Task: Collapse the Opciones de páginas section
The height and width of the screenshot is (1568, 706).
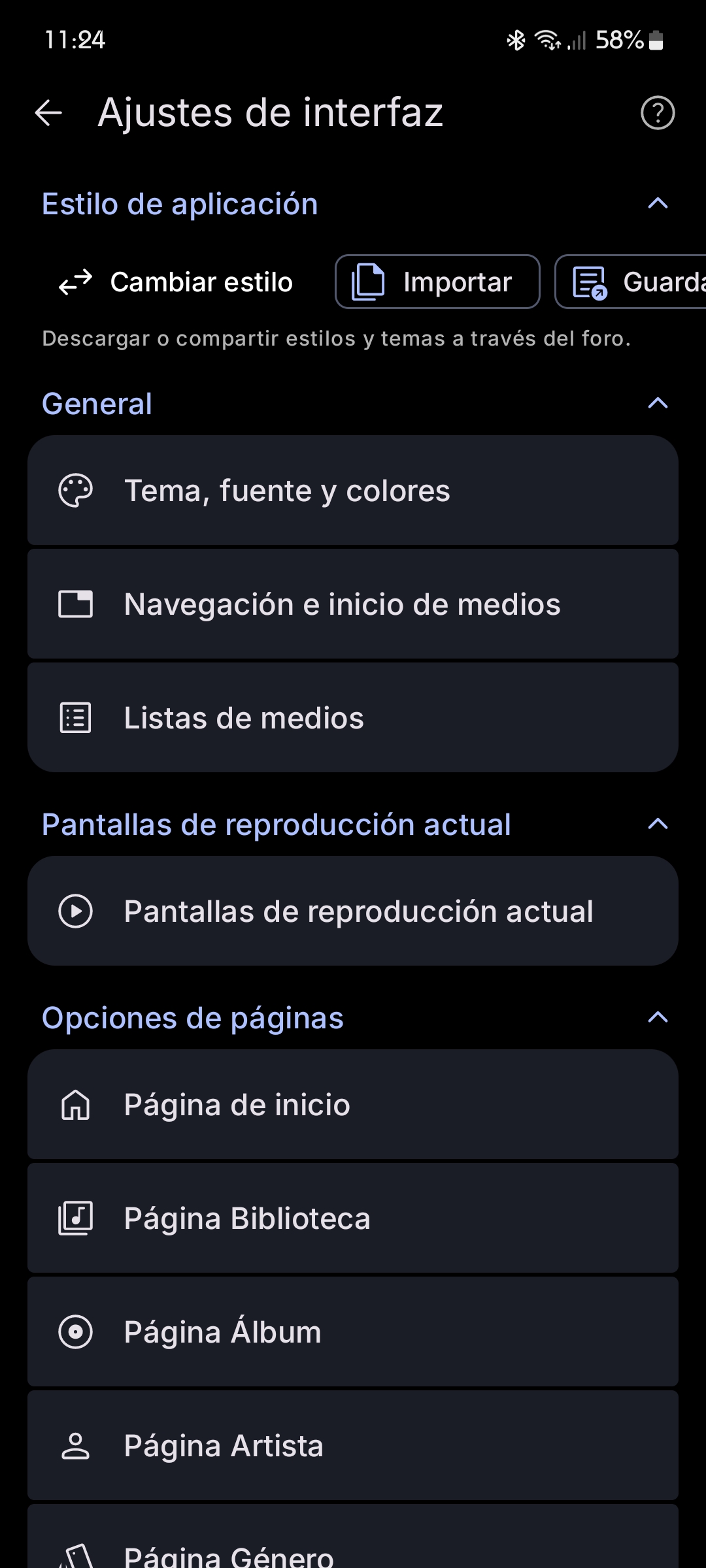Action: [x=657, y=1017]
